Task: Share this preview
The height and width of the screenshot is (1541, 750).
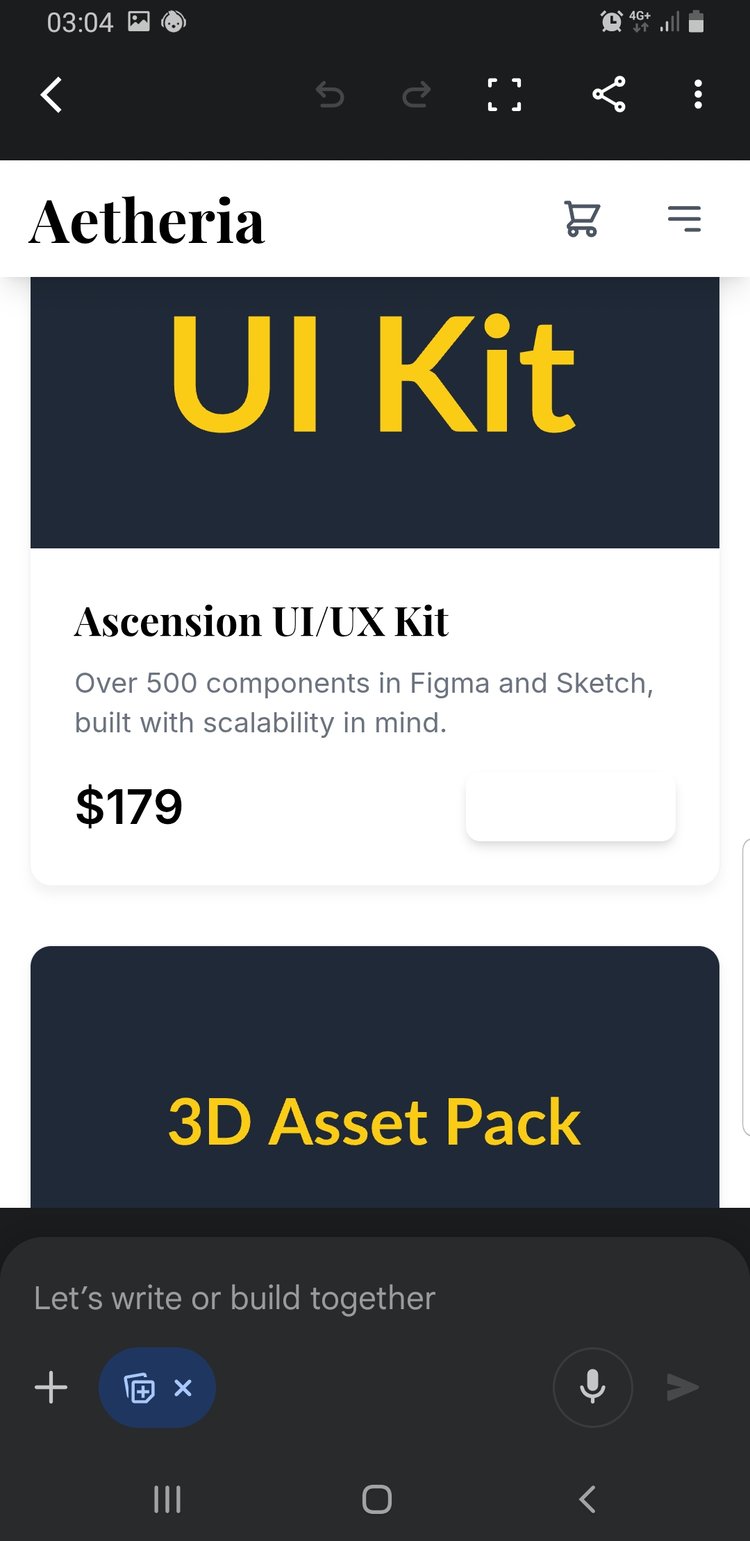Action: pos(609,96)
